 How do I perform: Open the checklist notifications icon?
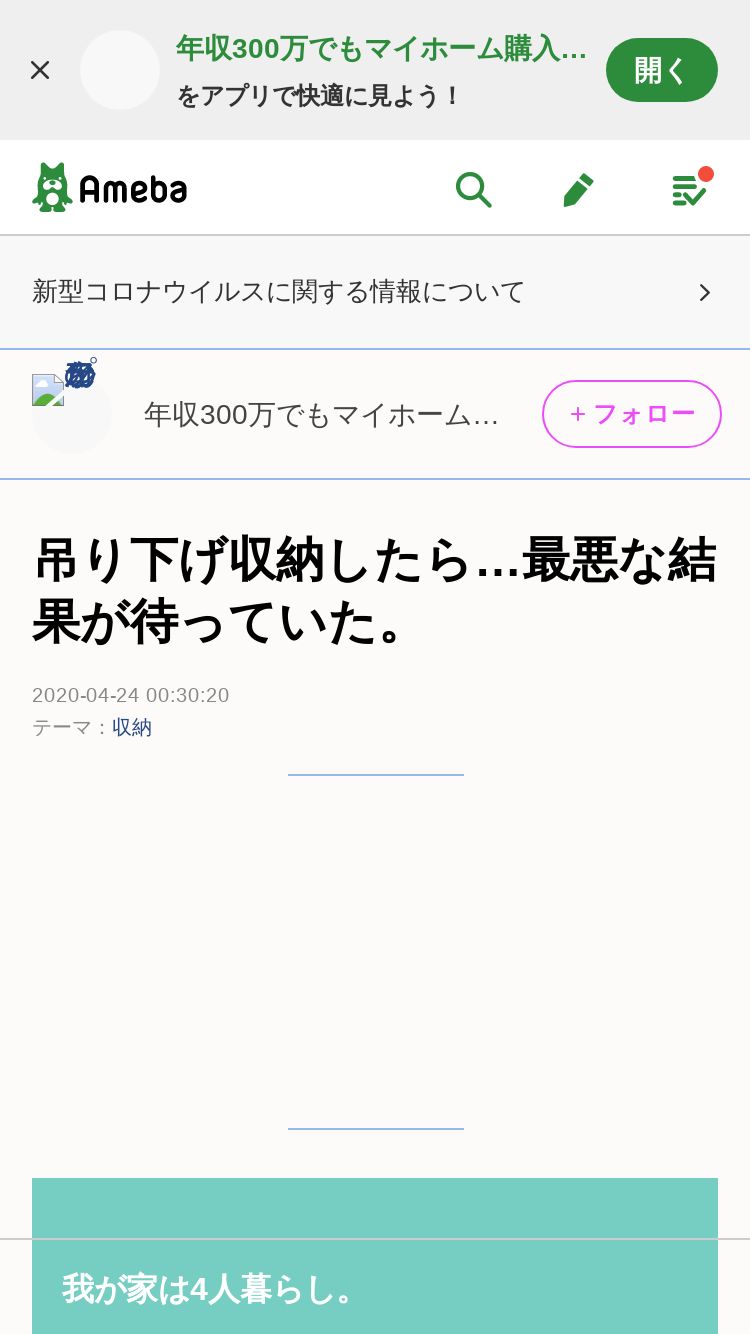point(689,189)
